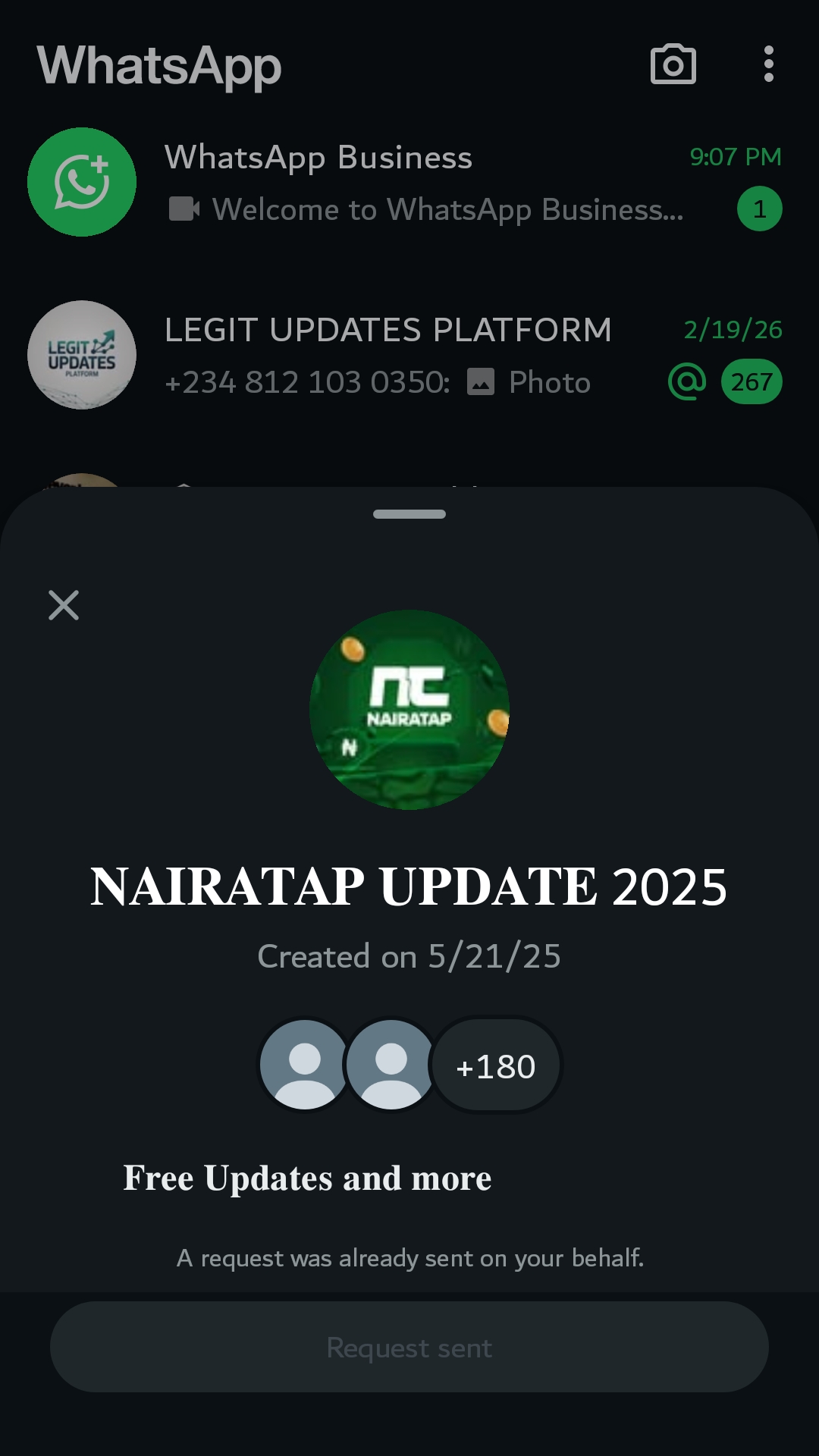View the +180 group members
The image size is (819, 1456).
[496, 1066]
